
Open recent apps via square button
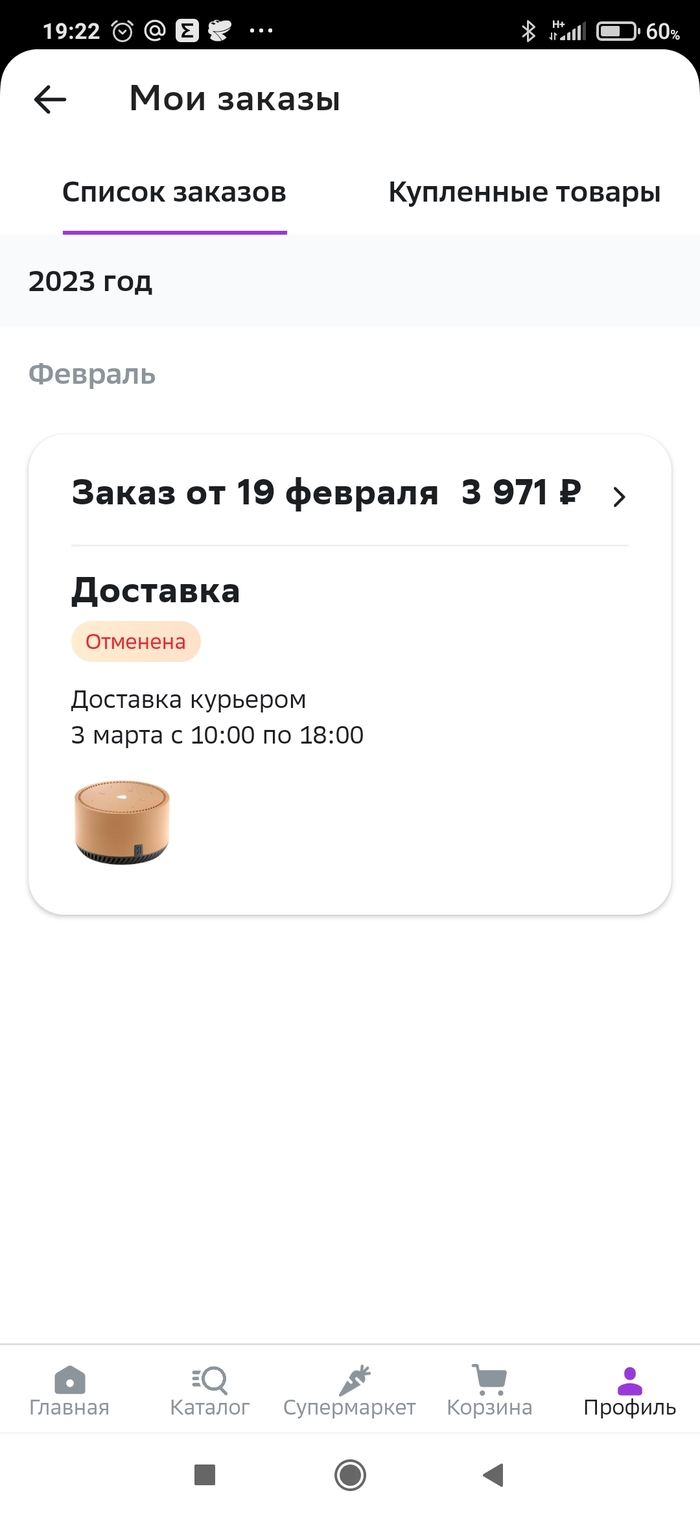point(205,1474)
